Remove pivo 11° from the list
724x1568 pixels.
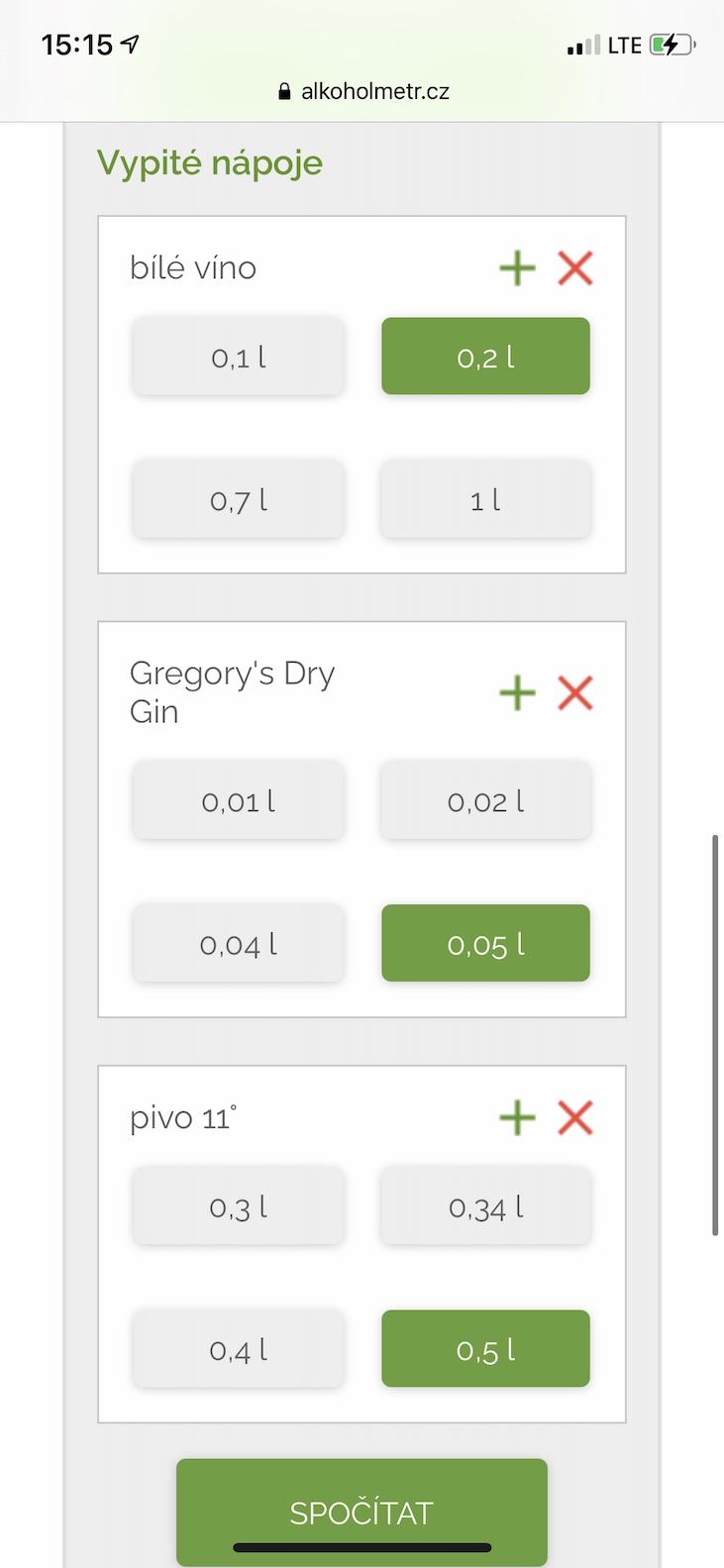click(575, 1118)
